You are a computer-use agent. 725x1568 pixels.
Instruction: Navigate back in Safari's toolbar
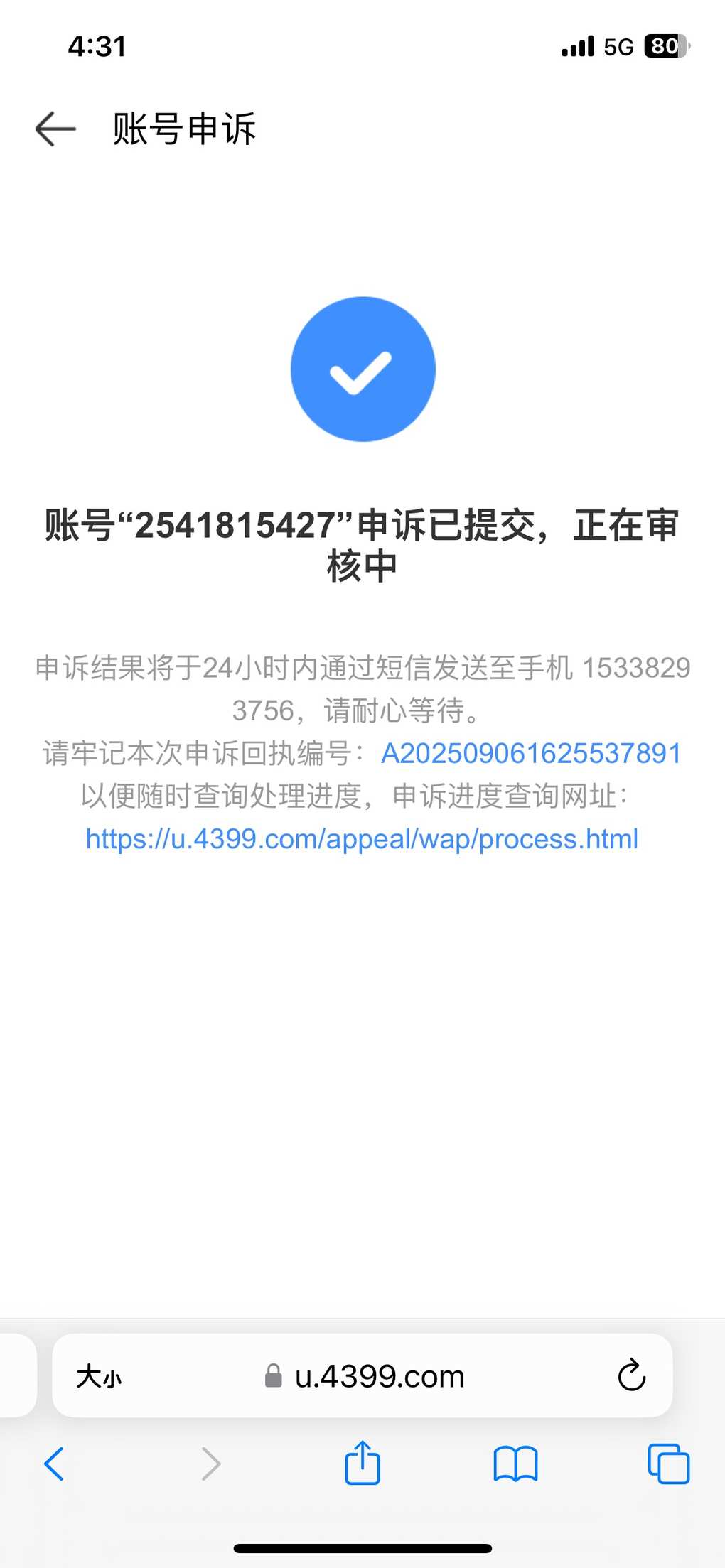coord(54,1464)
